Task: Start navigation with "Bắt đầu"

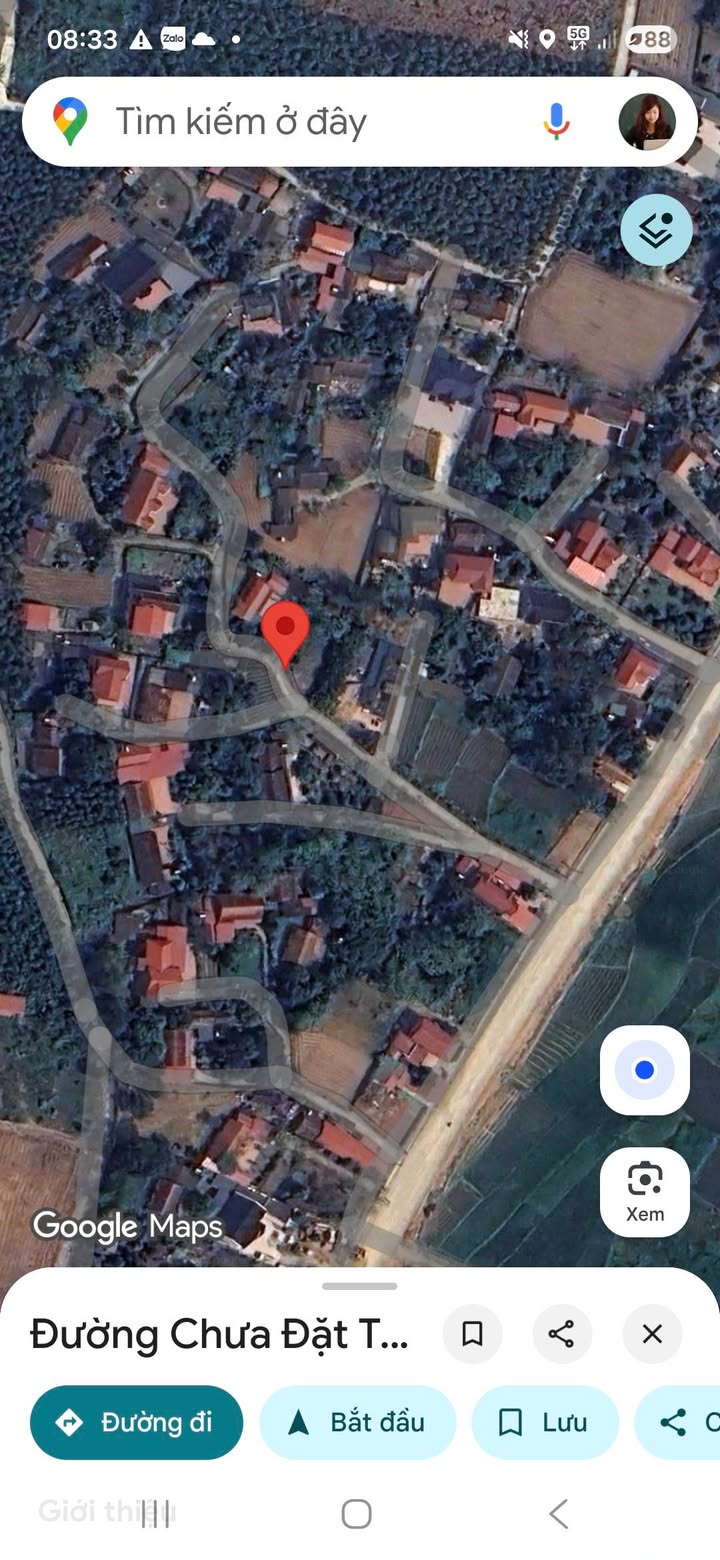Action: click(357, 1422)
